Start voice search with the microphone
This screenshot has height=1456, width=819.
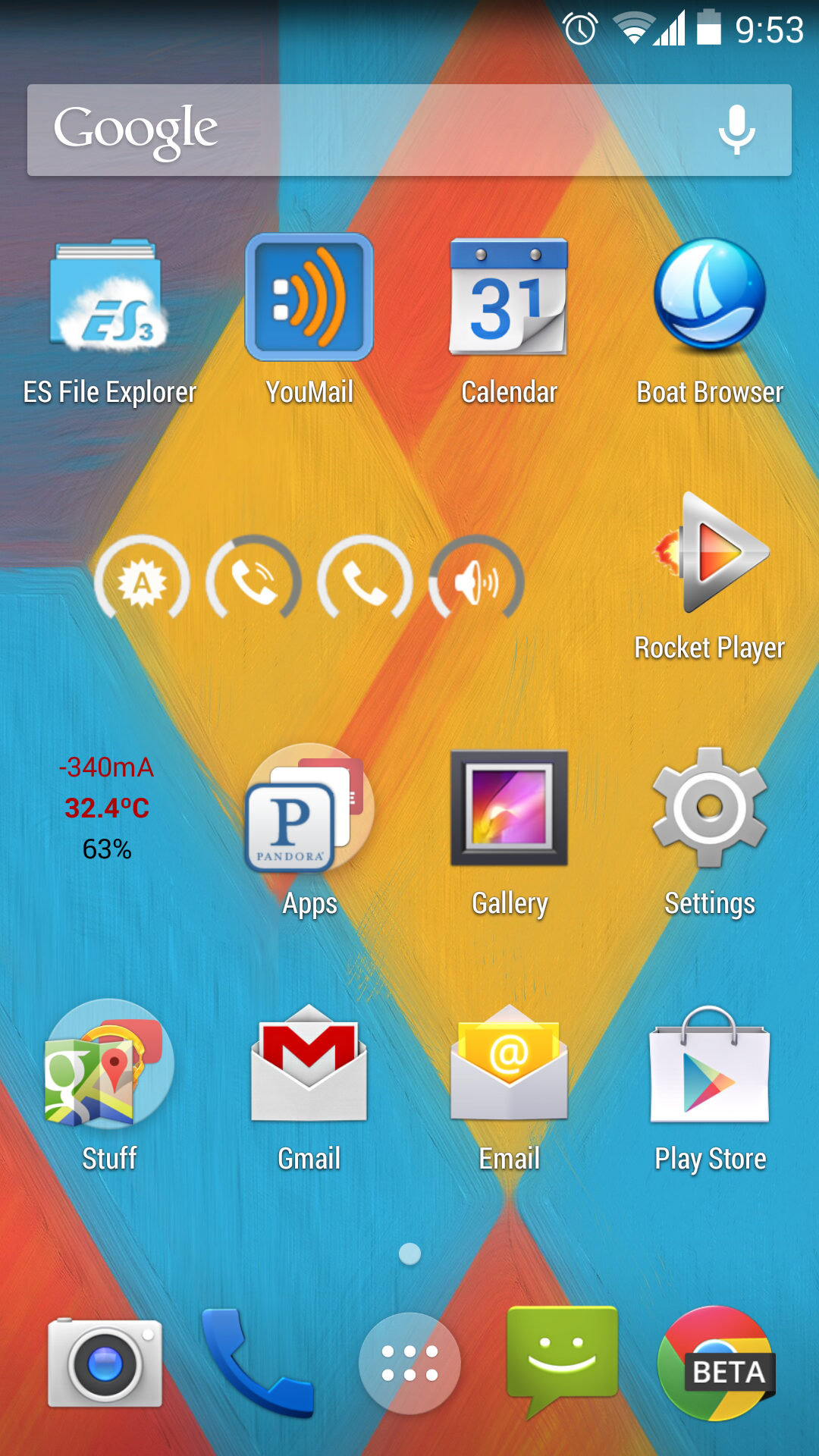736,130
